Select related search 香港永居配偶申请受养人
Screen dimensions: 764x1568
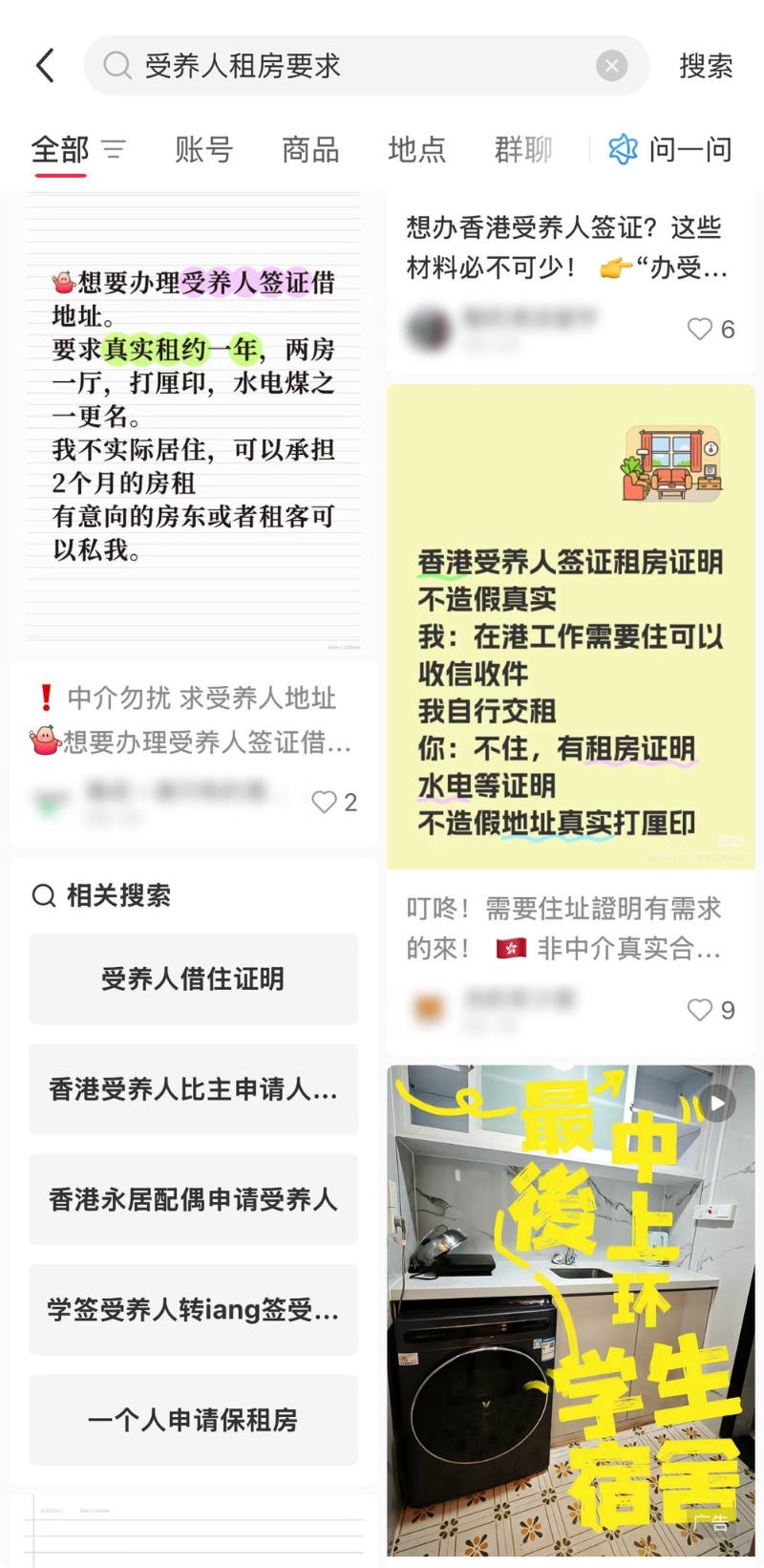(192, 1199)
